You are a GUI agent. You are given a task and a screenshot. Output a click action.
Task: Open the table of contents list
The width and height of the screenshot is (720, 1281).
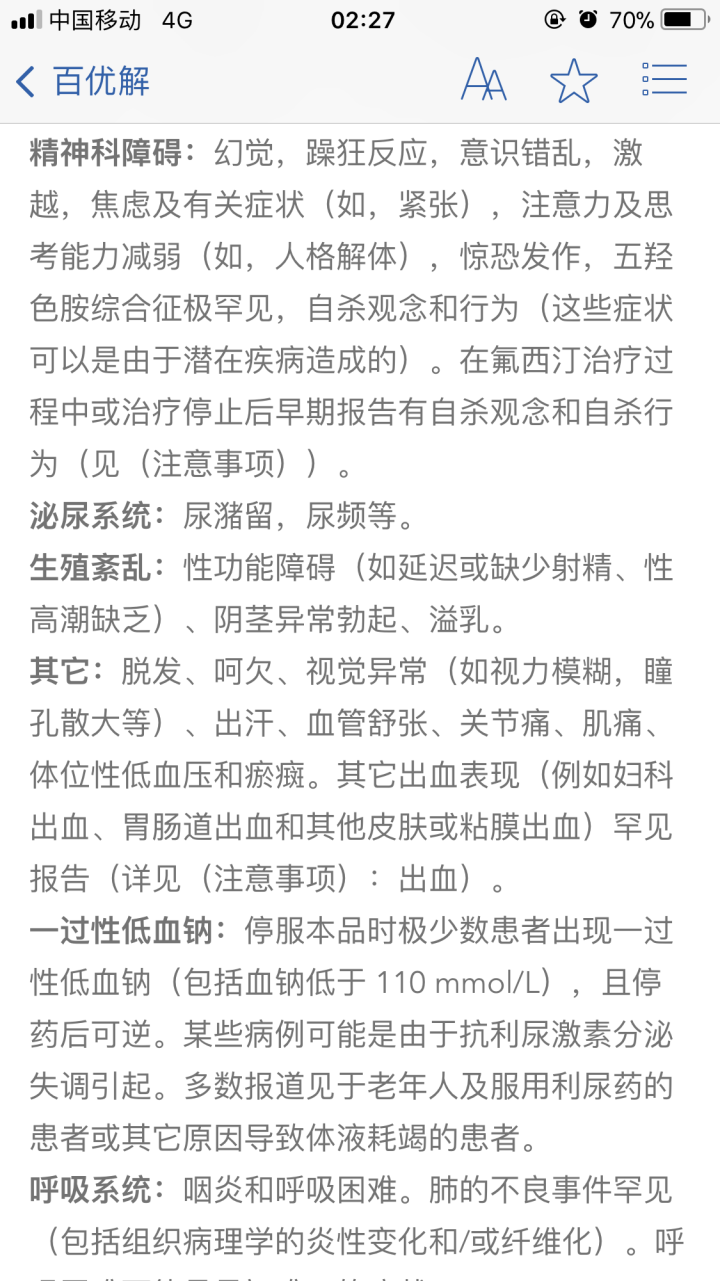click(664, 80)
